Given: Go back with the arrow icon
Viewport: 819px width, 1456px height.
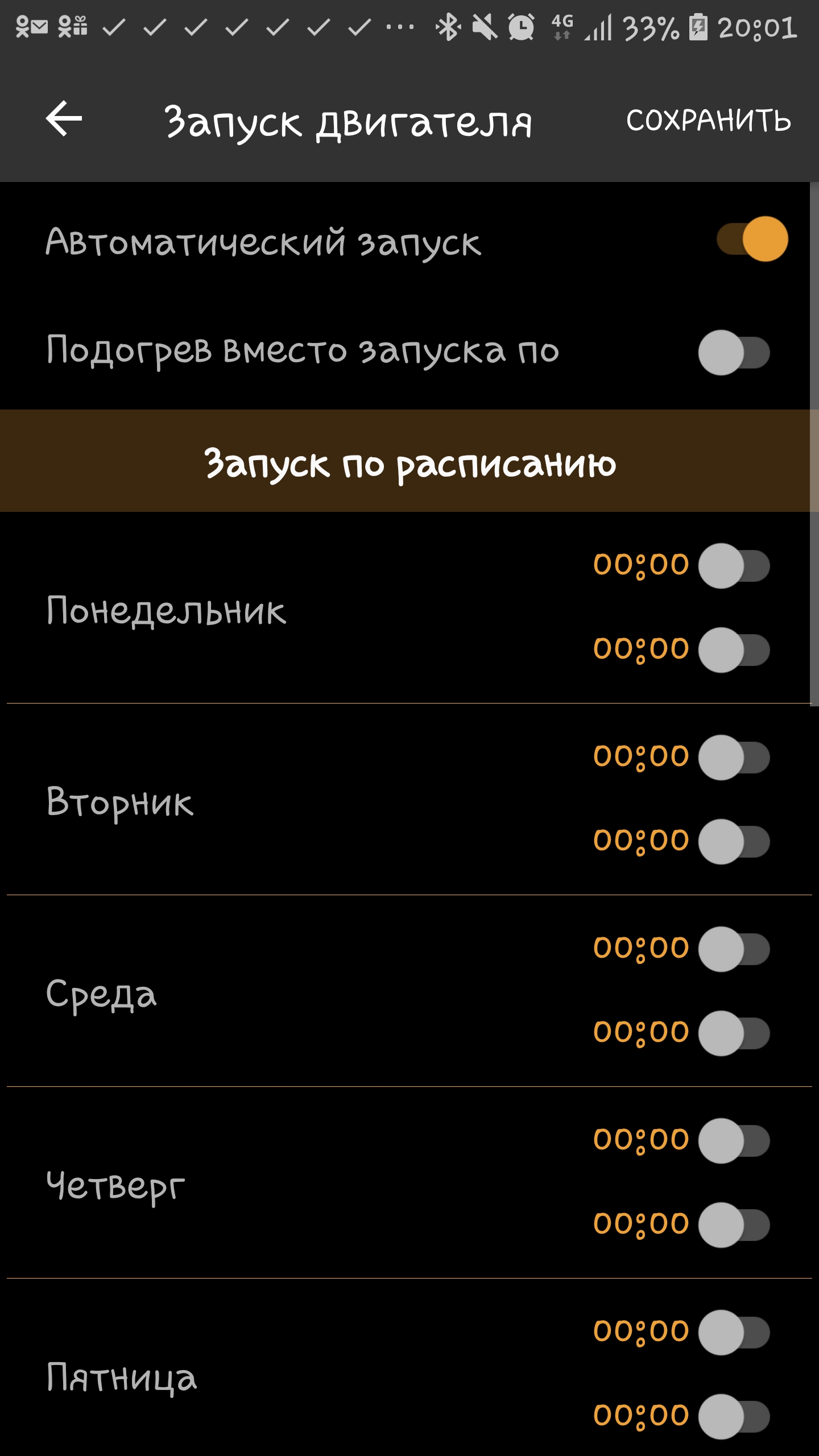Looking at the screenshot, I should [x=64, y=119].
